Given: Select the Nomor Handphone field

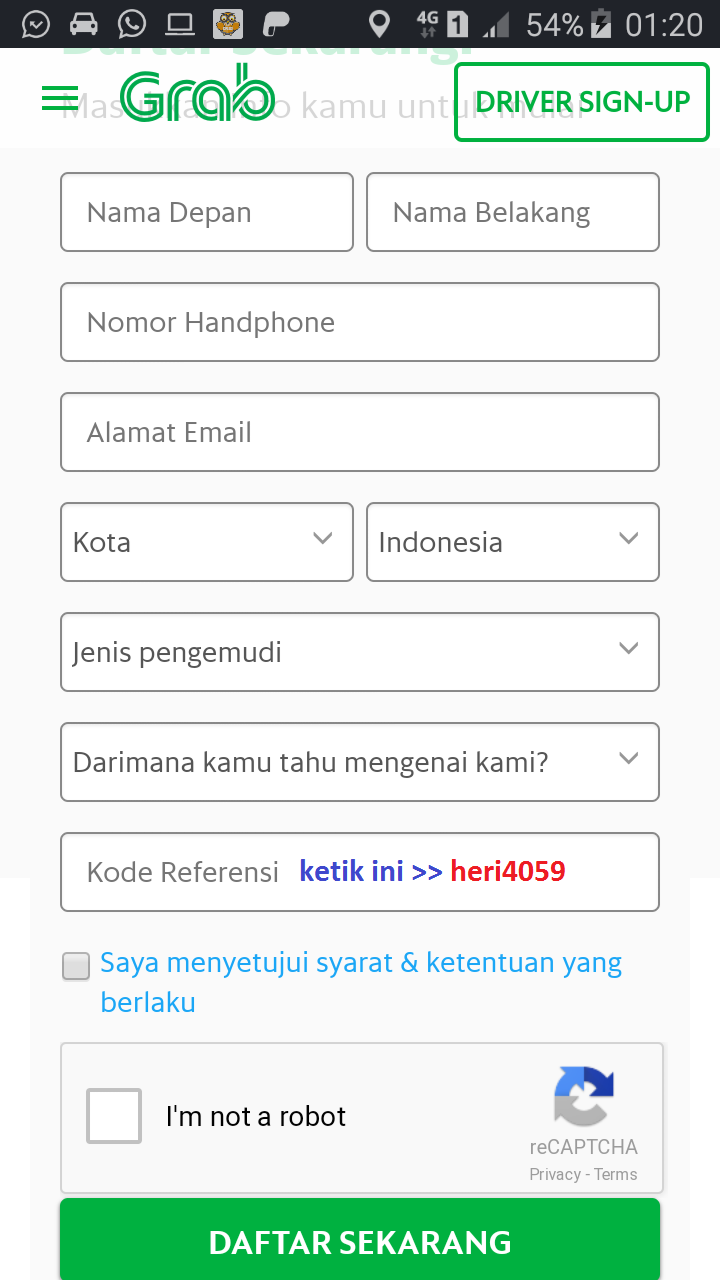Looking at the screenshot, I should 360,322.
